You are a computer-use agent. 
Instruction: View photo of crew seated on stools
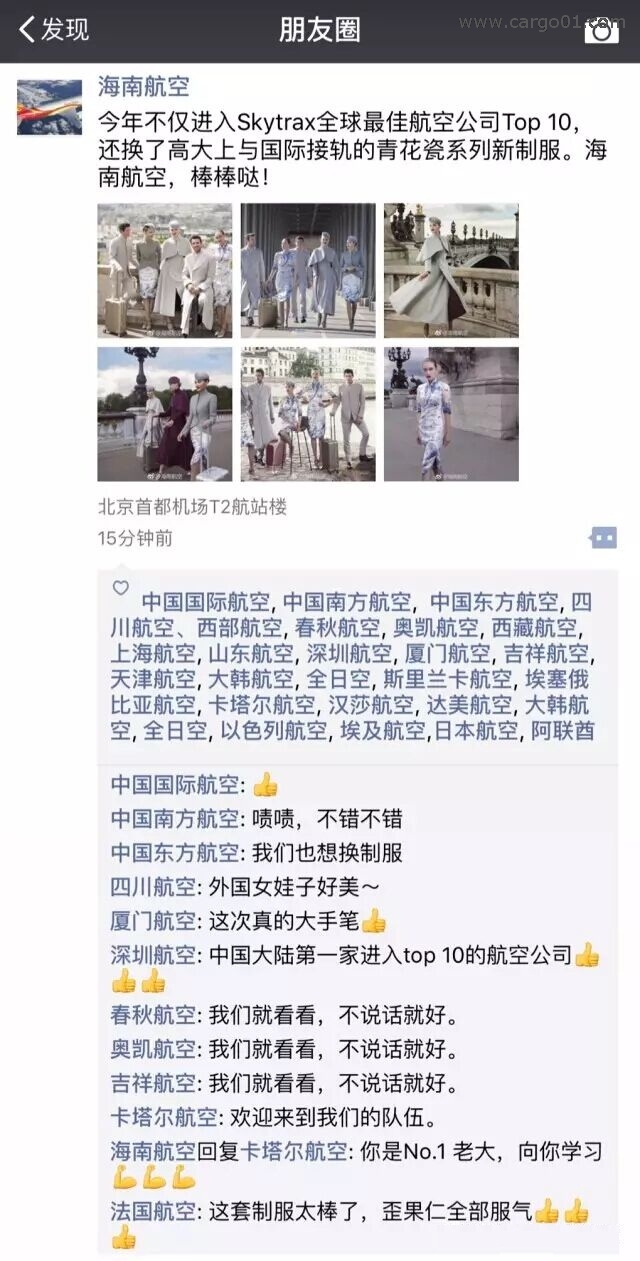coord(308,414)
